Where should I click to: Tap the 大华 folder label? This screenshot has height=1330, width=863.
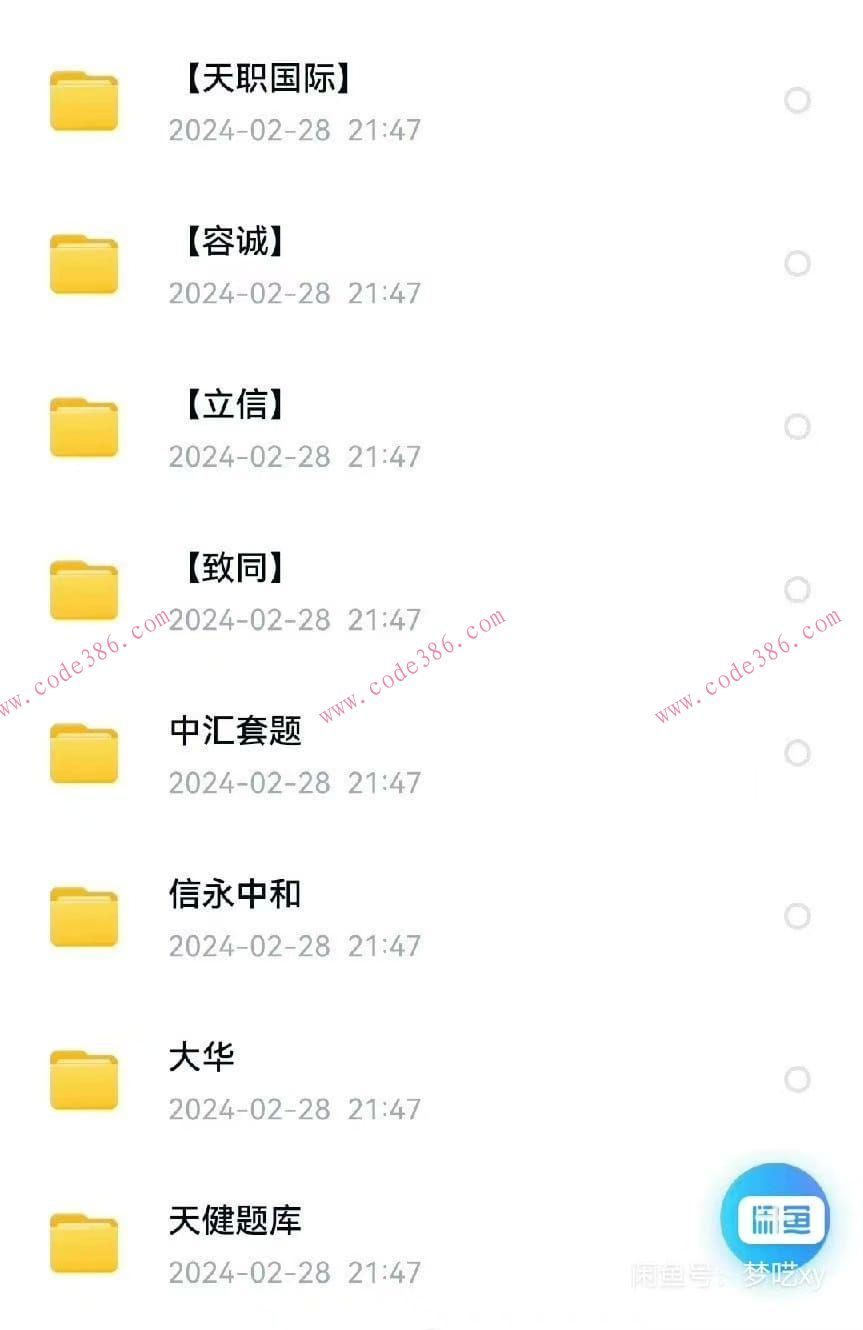pos(200,1057)
